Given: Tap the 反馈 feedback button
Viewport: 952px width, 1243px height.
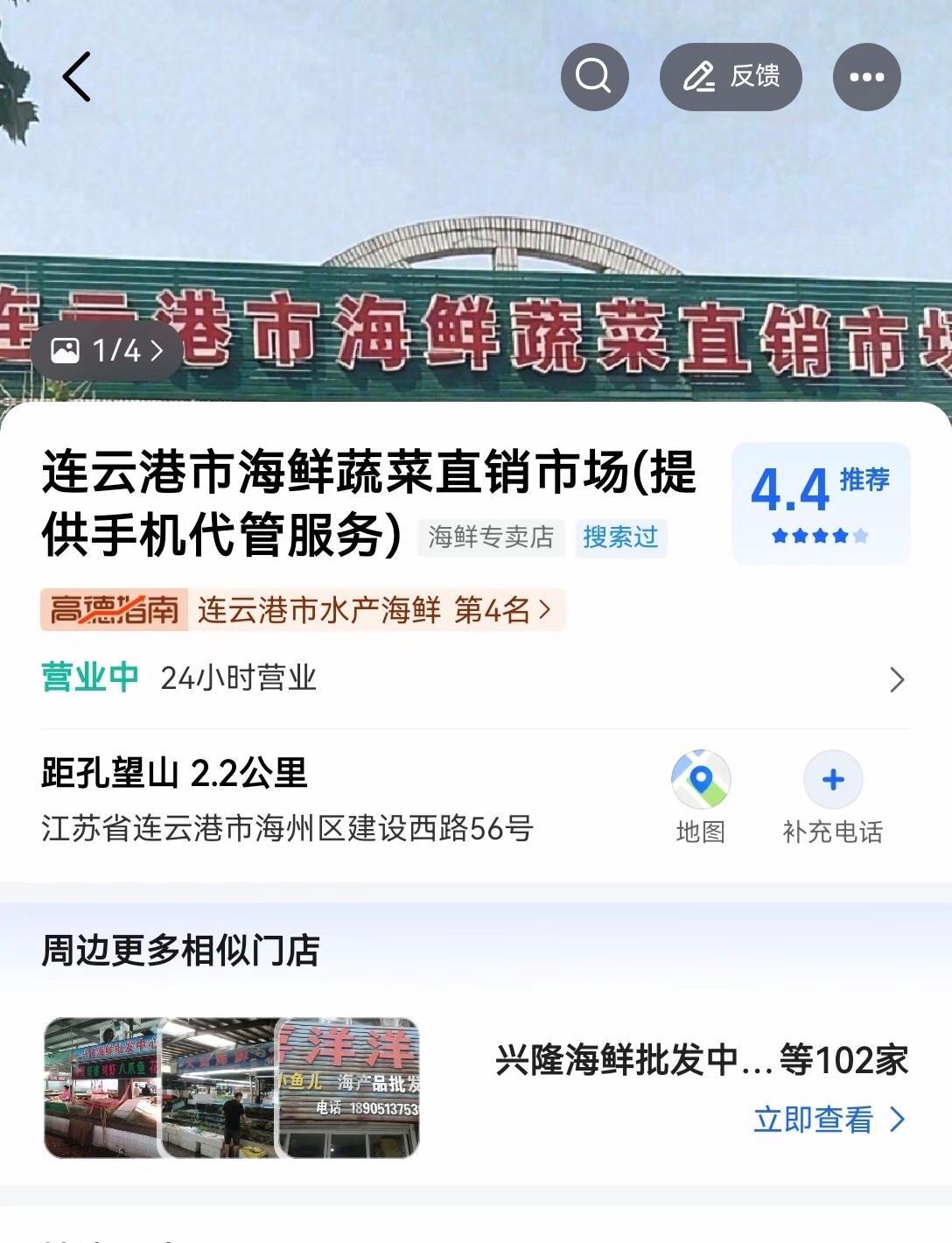Looking at the screenshot, I should (731, 77).
